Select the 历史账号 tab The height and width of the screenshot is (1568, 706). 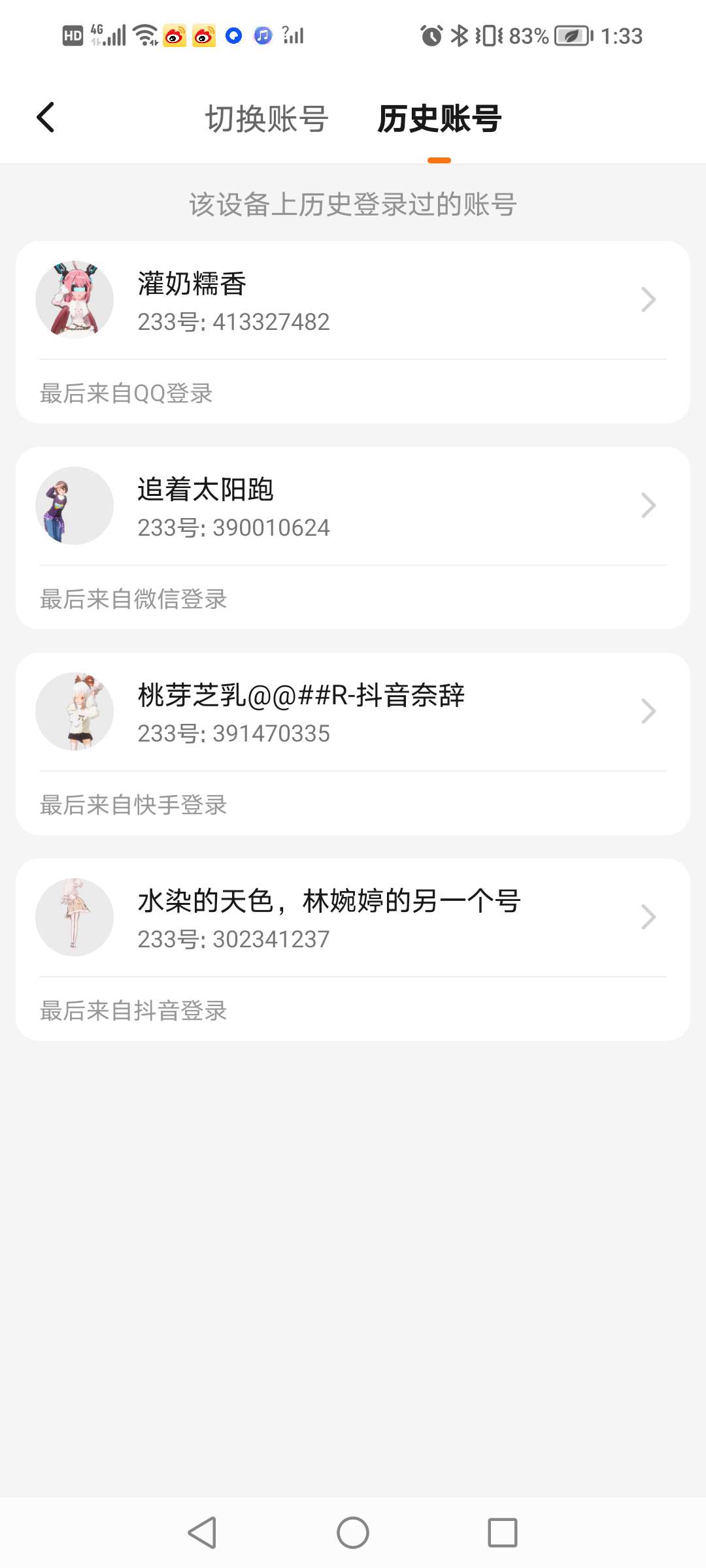[x=439, y=119]
